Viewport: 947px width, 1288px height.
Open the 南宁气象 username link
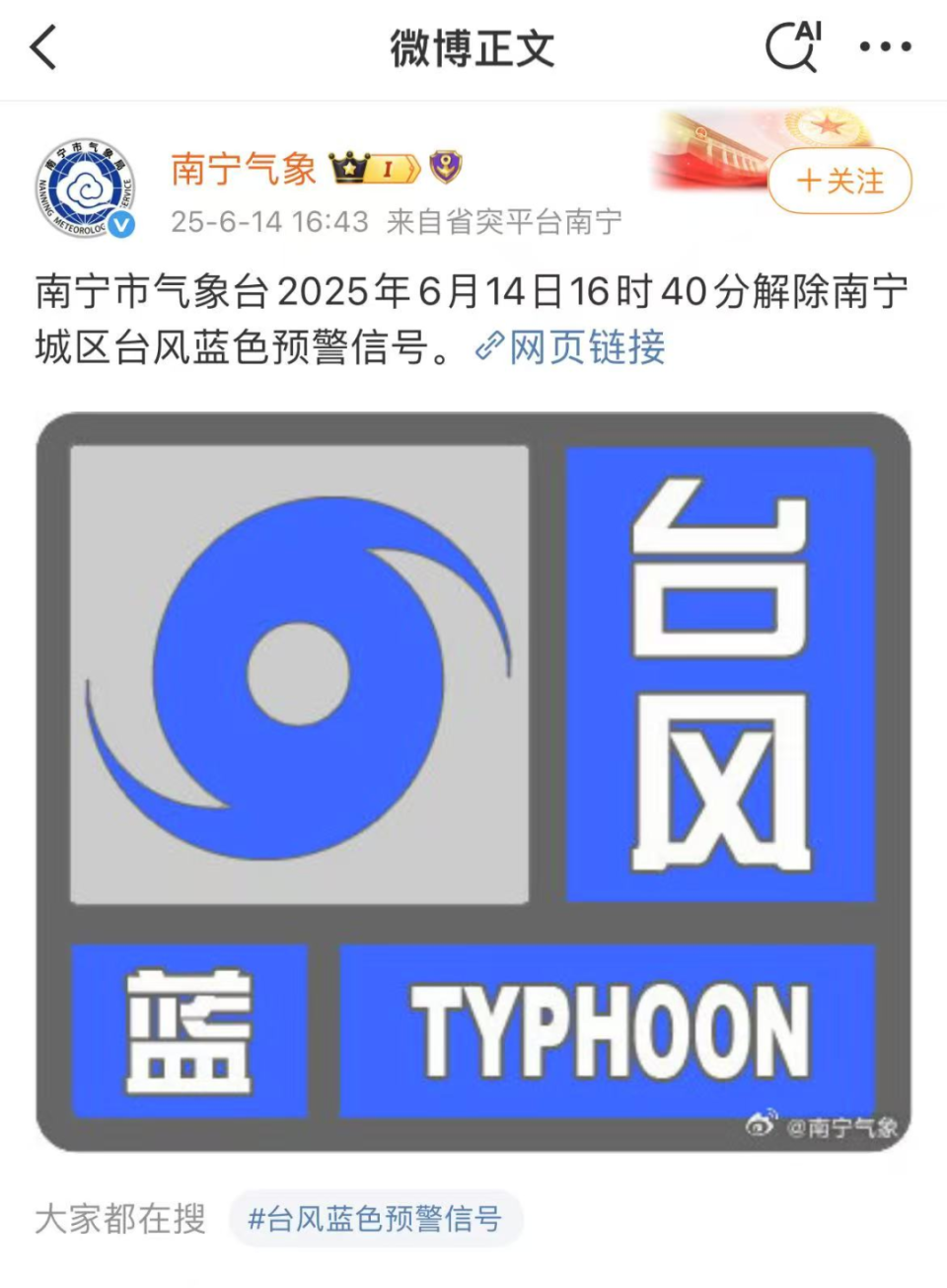[244, 167]
